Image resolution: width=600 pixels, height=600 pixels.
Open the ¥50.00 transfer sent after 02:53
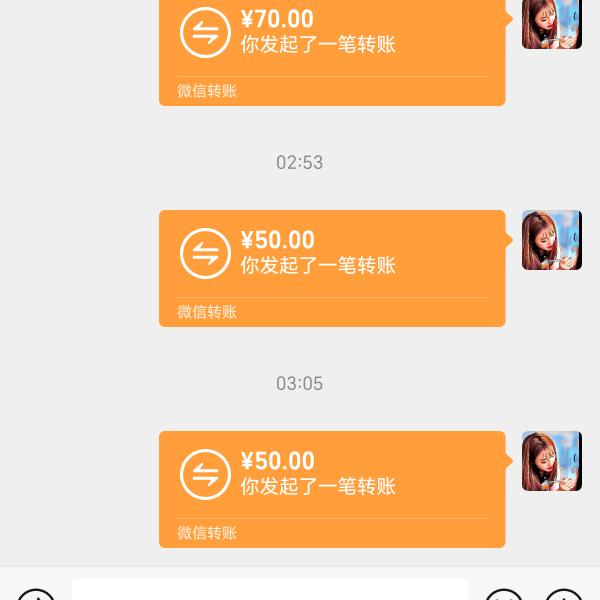click(332, 268)
